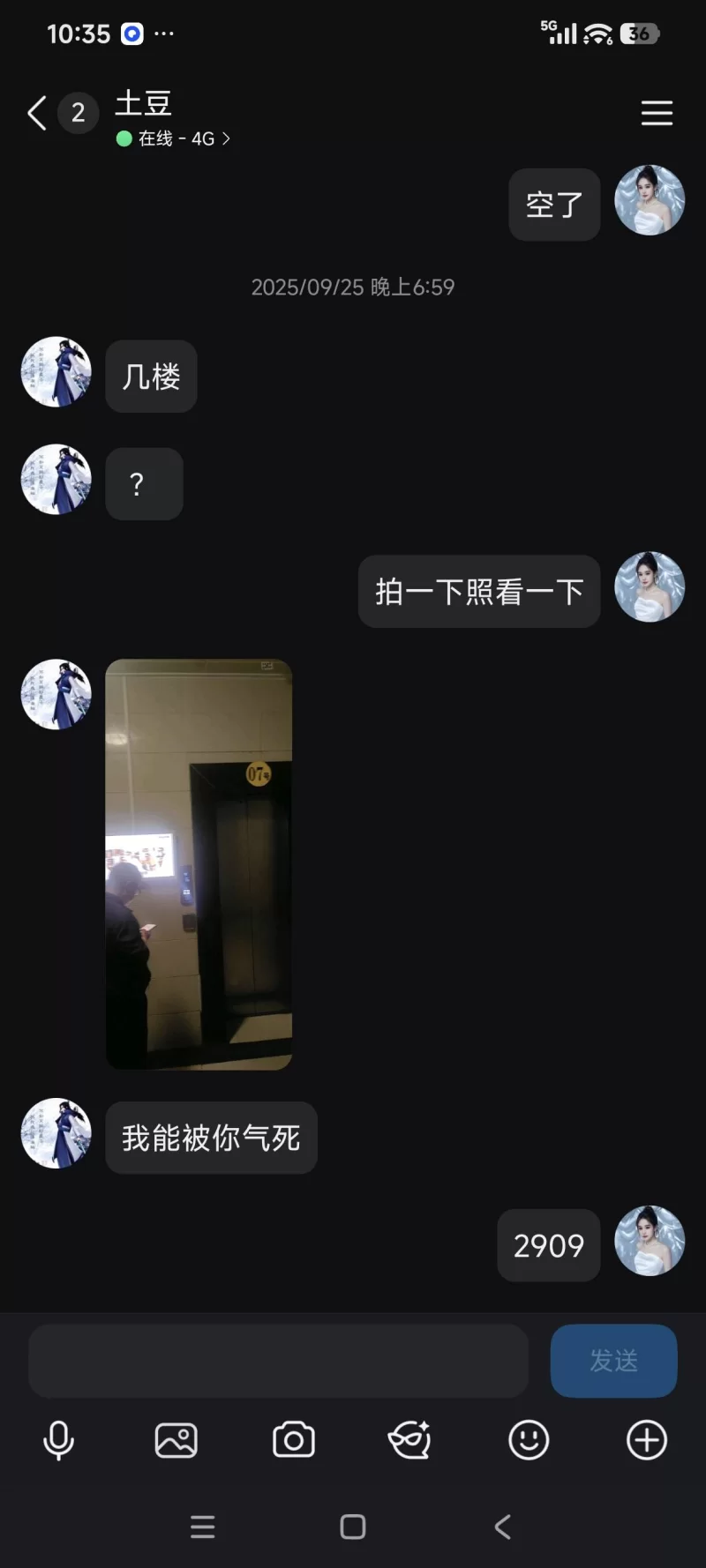Open the photo gallery picker
This screenshot has width=706, height=1568.
point(176,1441)
